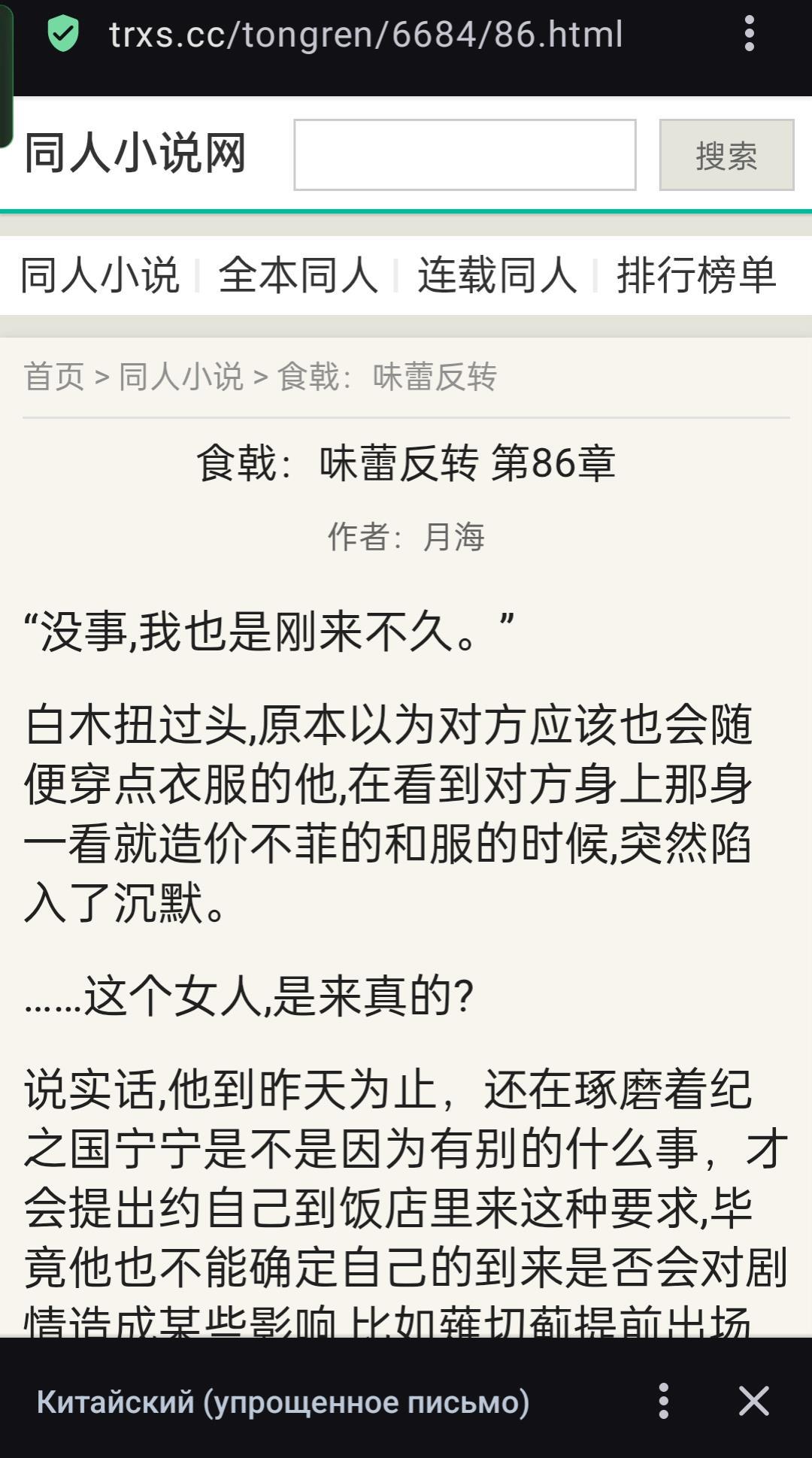Screen dimensions: 812x1458
Task: Open the 同人小说网 site title link
Action: point(135,154)
